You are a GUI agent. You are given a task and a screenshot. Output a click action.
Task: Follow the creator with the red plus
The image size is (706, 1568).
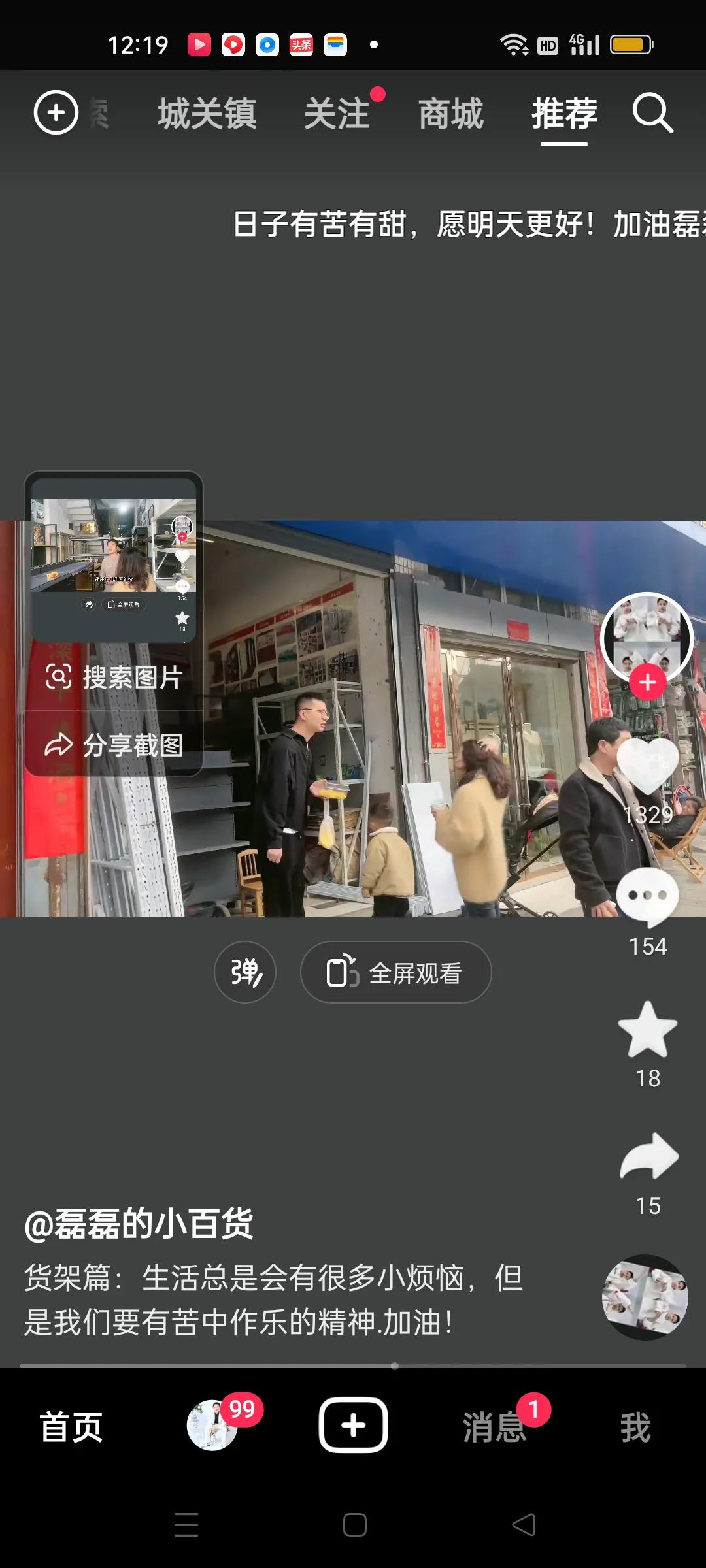click(x=647, y=683)
